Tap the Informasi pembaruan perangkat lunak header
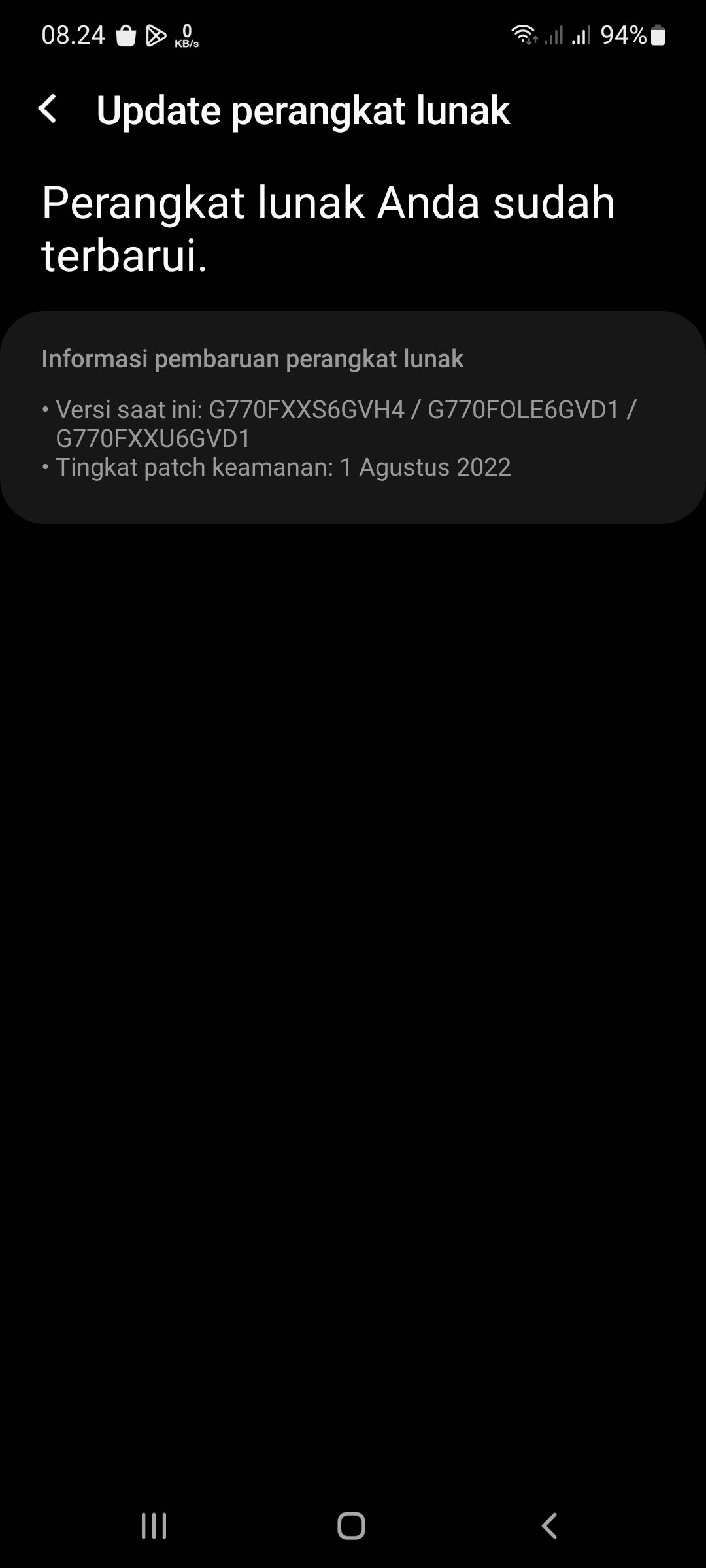This screenshot has height=1568, width=706. pyautogui.click(x=252, y=359)
